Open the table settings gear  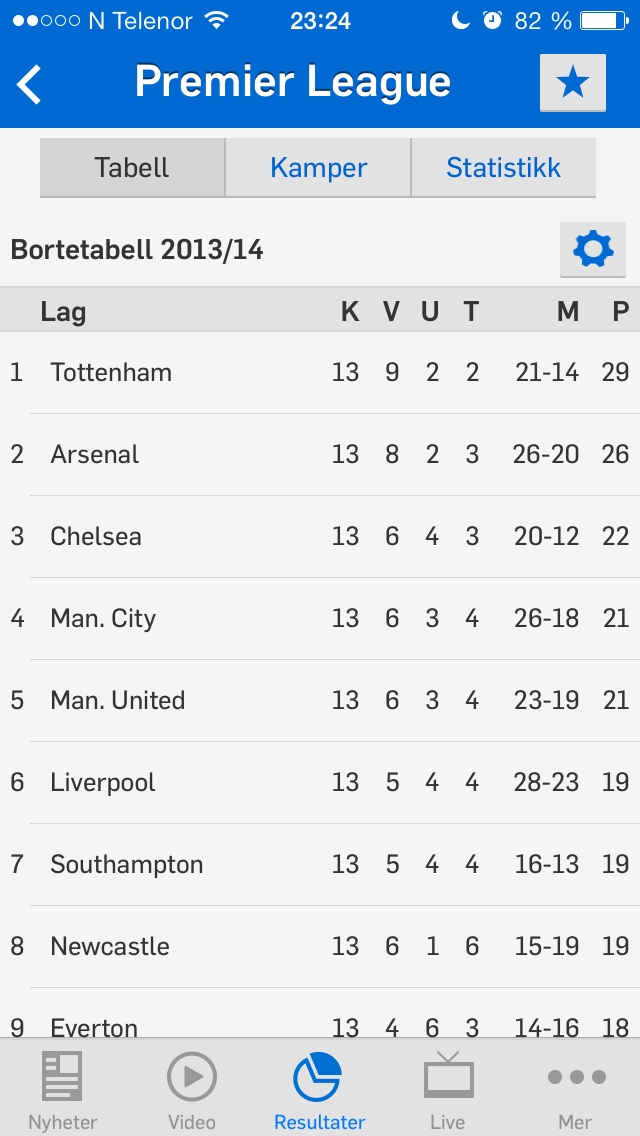click(593, 250)
